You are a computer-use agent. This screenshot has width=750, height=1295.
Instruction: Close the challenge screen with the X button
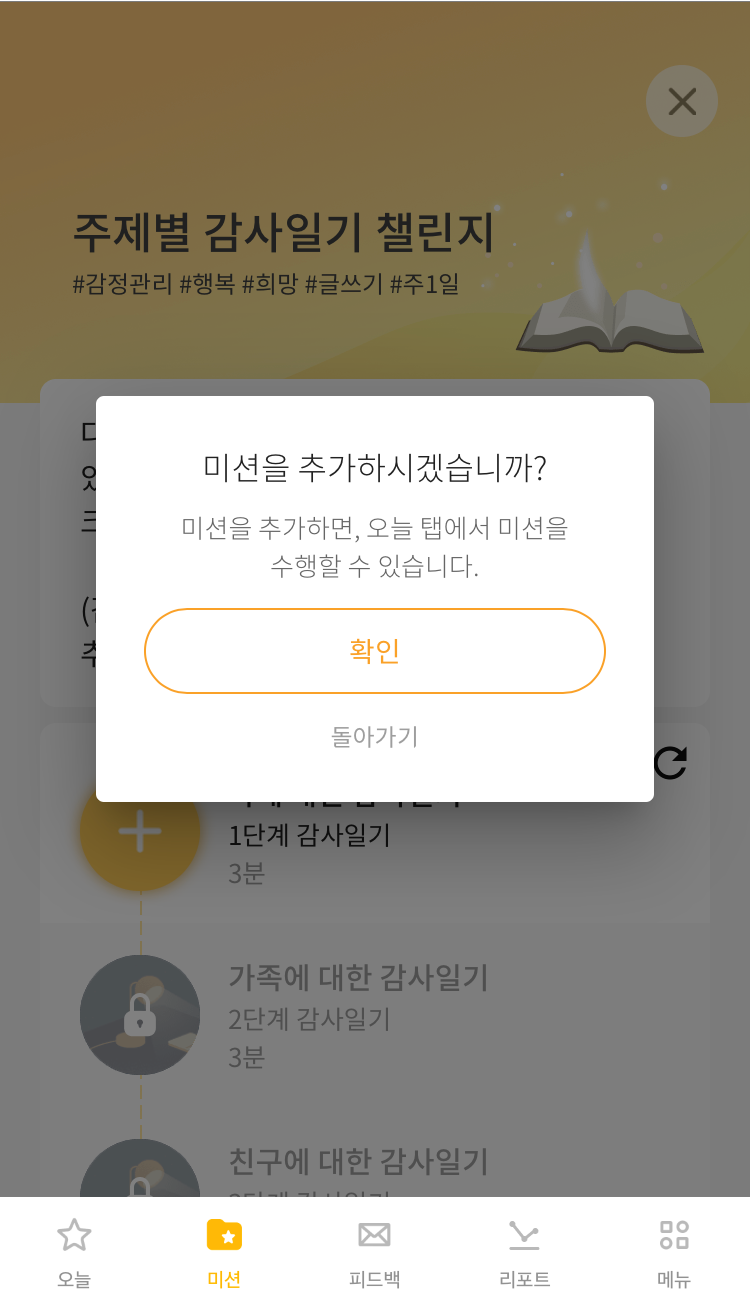click(682, 102)
